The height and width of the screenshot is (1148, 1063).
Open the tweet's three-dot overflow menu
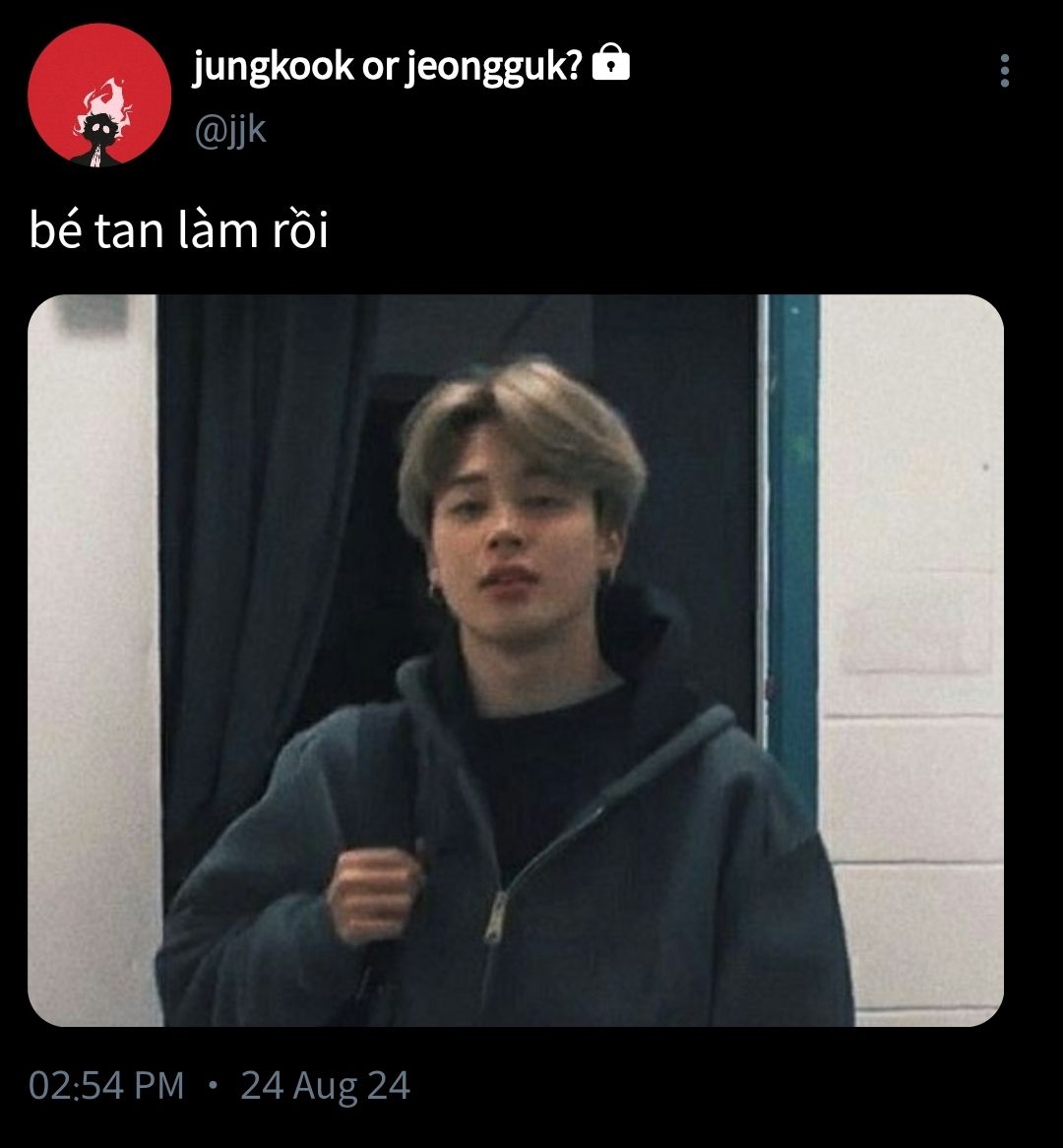point(1004,71)
